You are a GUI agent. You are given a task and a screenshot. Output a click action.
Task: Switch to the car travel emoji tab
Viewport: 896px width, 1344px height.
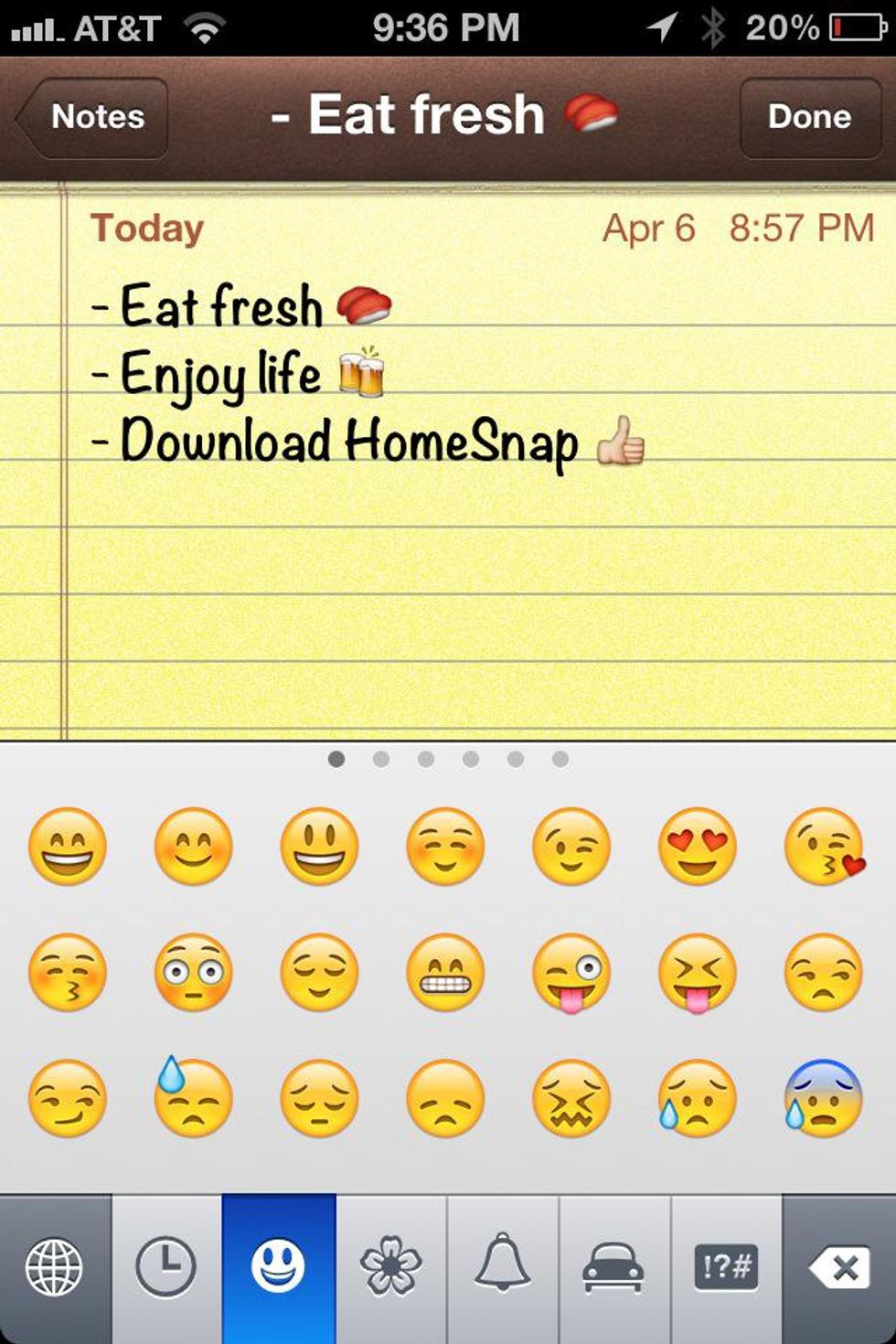(x=613, y=1268)
